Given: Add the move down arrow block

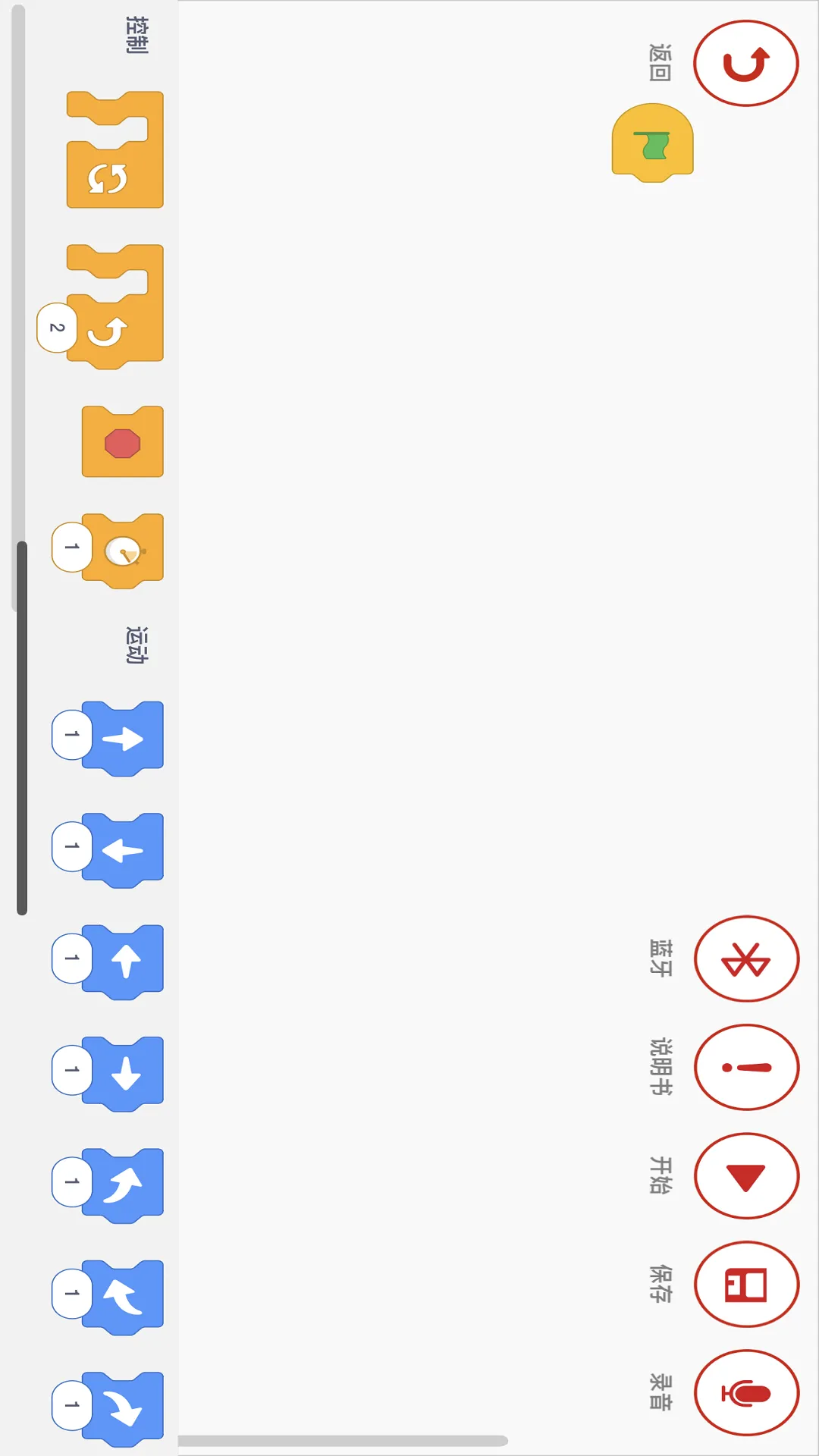Looking at the screenshot, I should (x=125, y=1072).
